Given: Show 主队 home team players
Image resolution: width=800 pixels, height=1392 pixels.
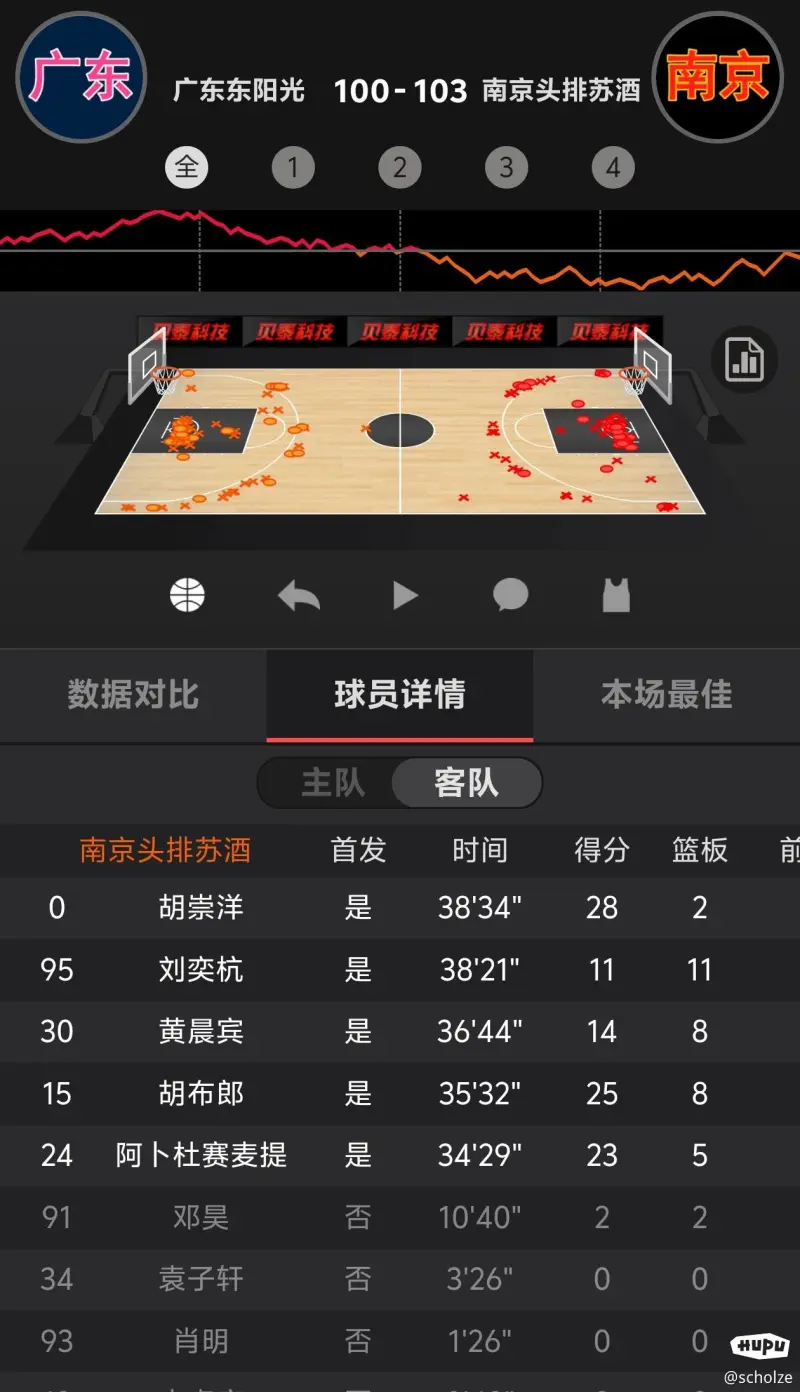Looking at the screenshot, I should click(333, 783).
